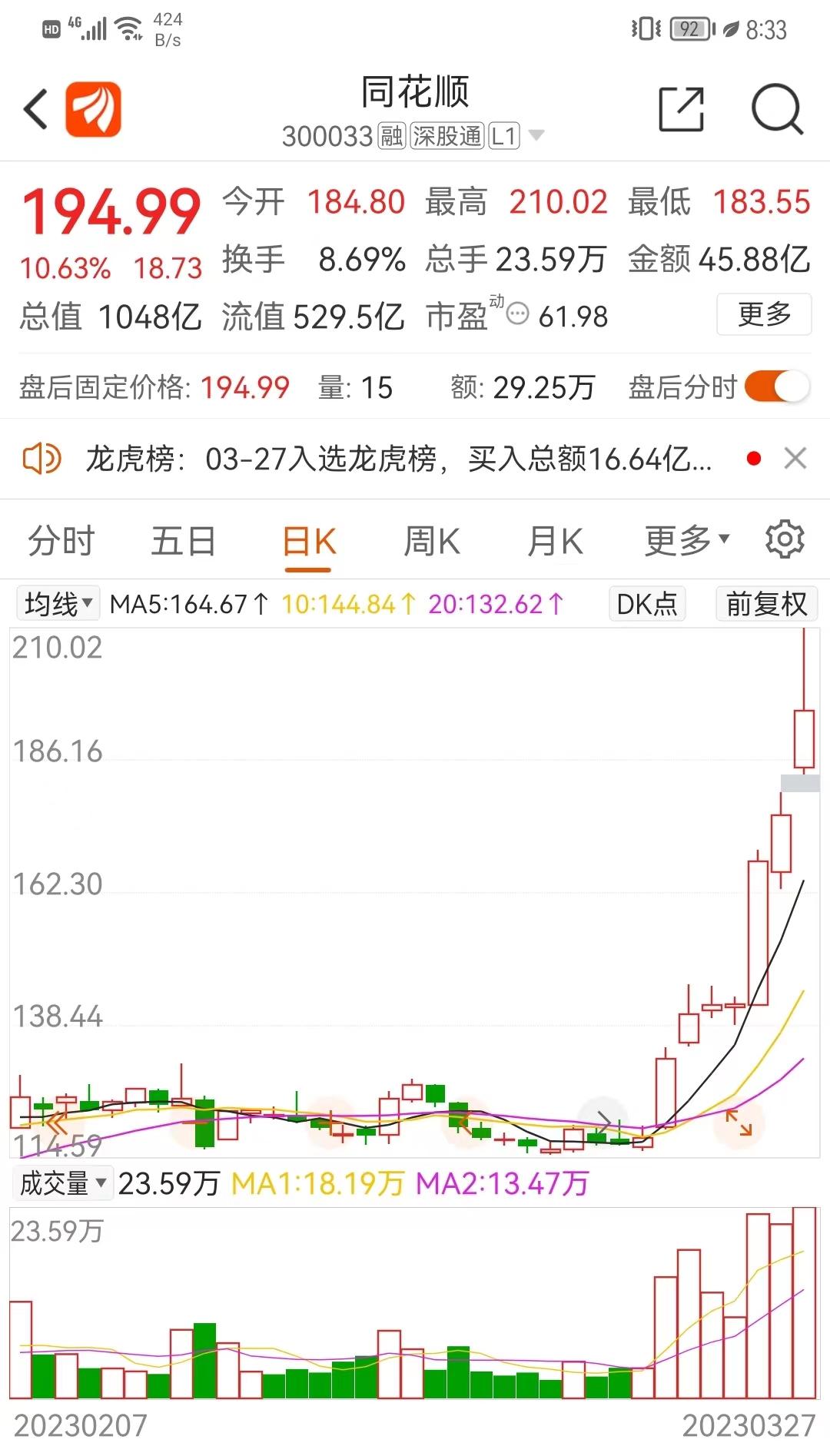Open the 龙虎榜 announcement
The height and width of the screenshot is (1456, 830).
398,459
